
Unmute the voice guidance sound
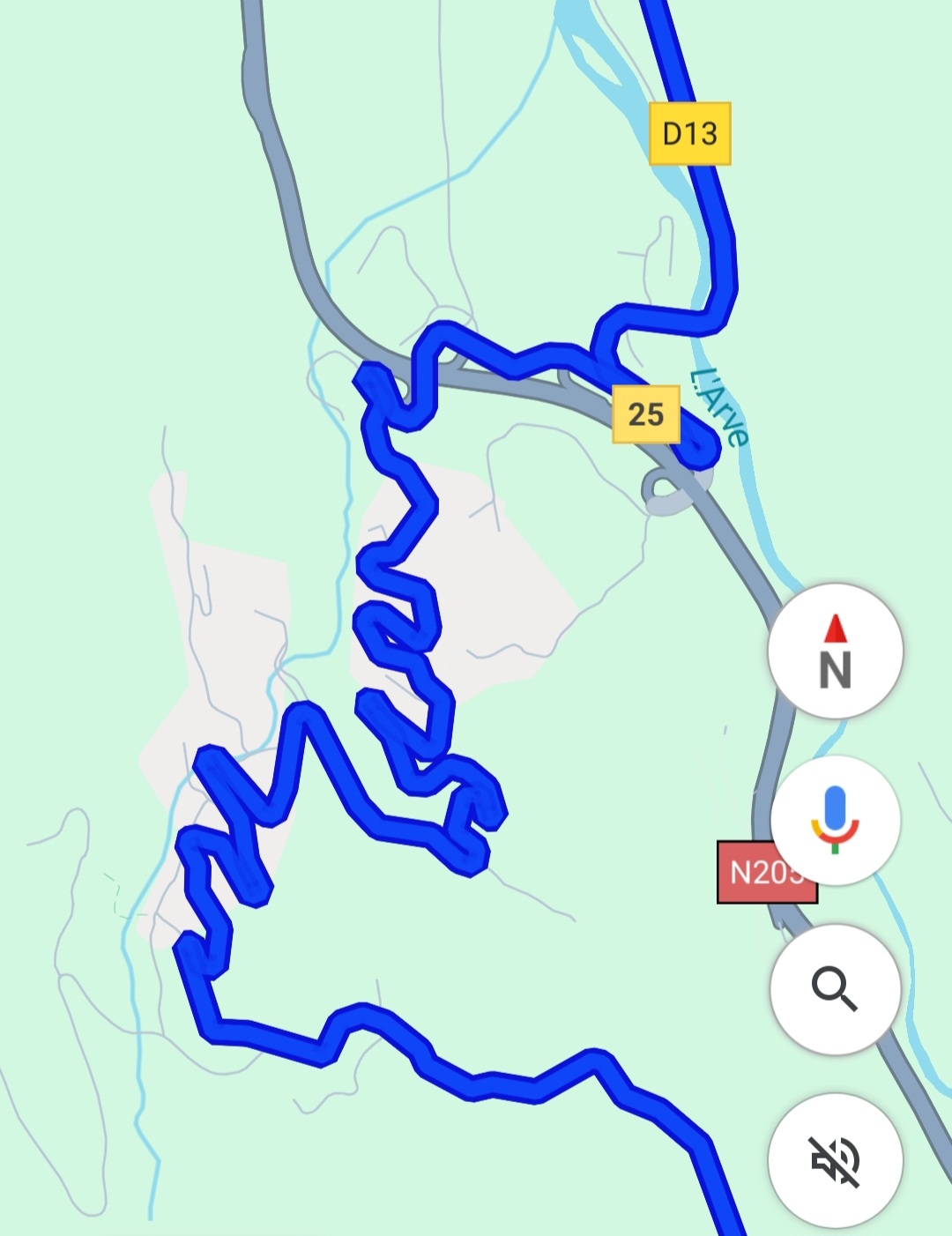[835, 1159]
